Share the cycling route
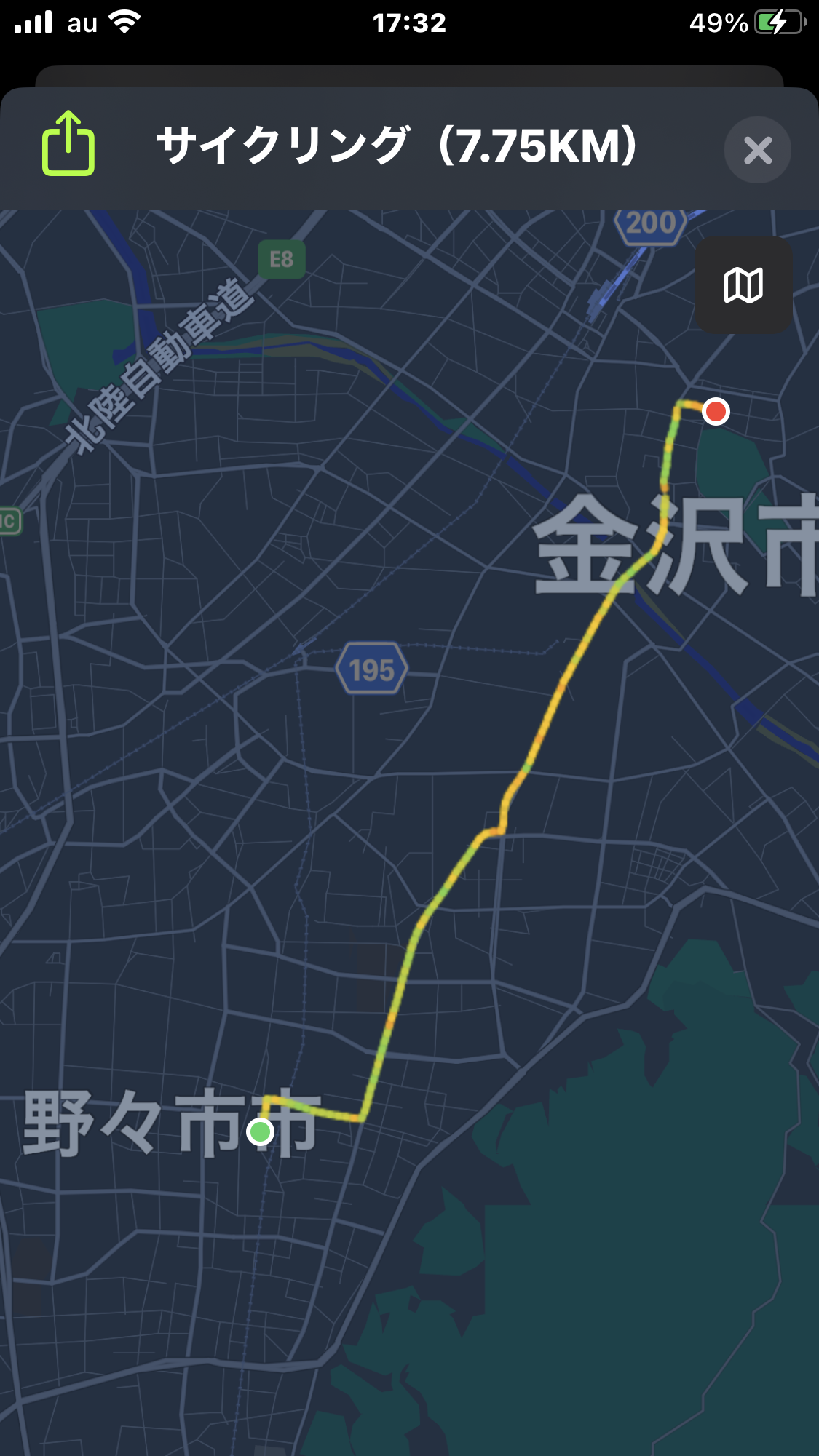 click(68, 144)
